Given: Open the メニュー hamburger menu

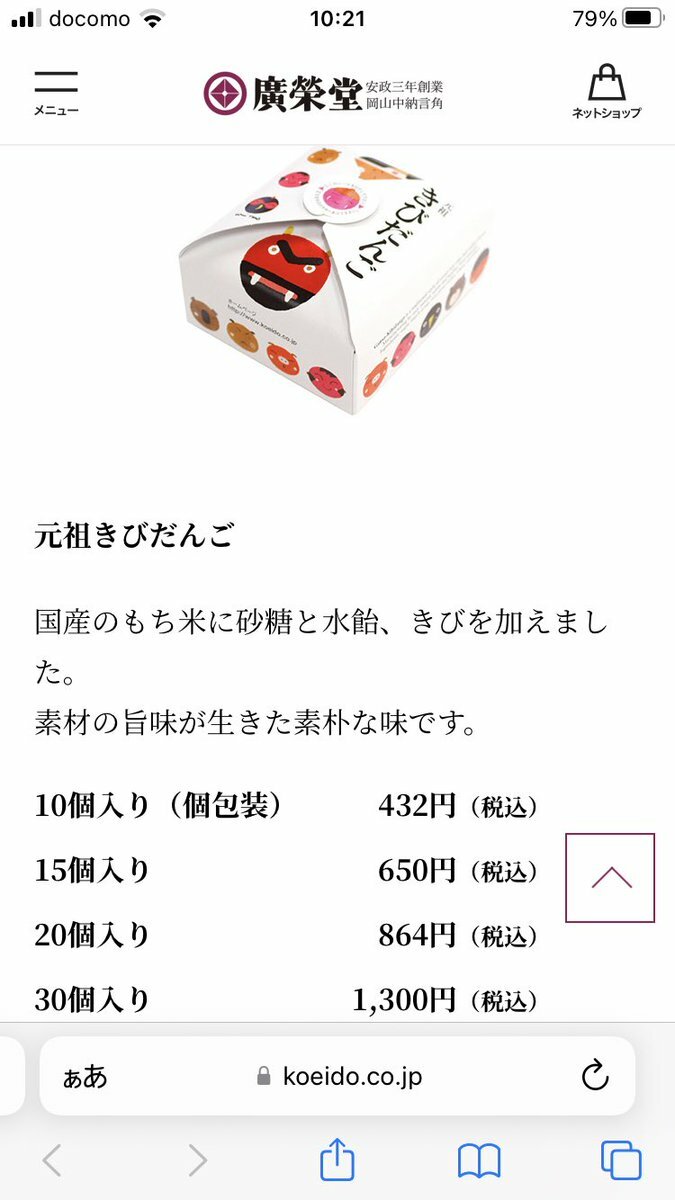Looking at the screenshot, I should pyautogui.click(x=56, y=93).
